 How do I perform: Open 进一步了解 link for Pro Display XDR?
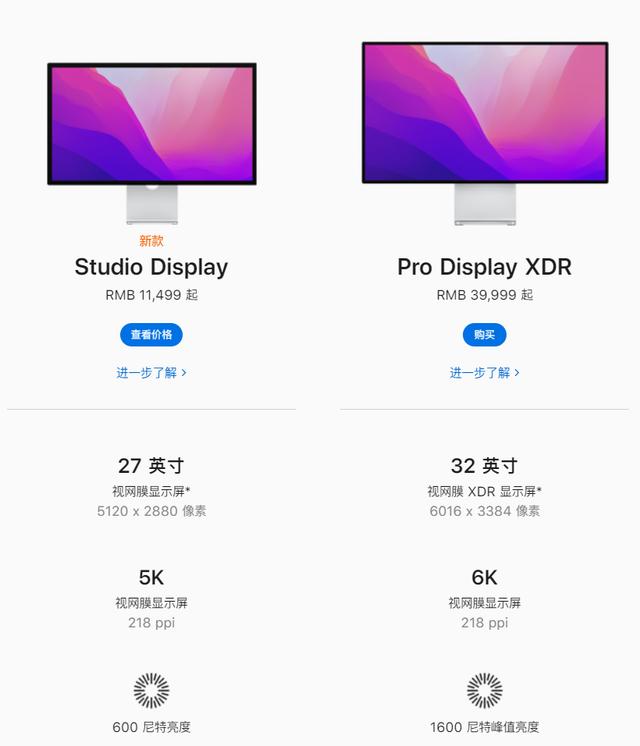tap(484, 373)
